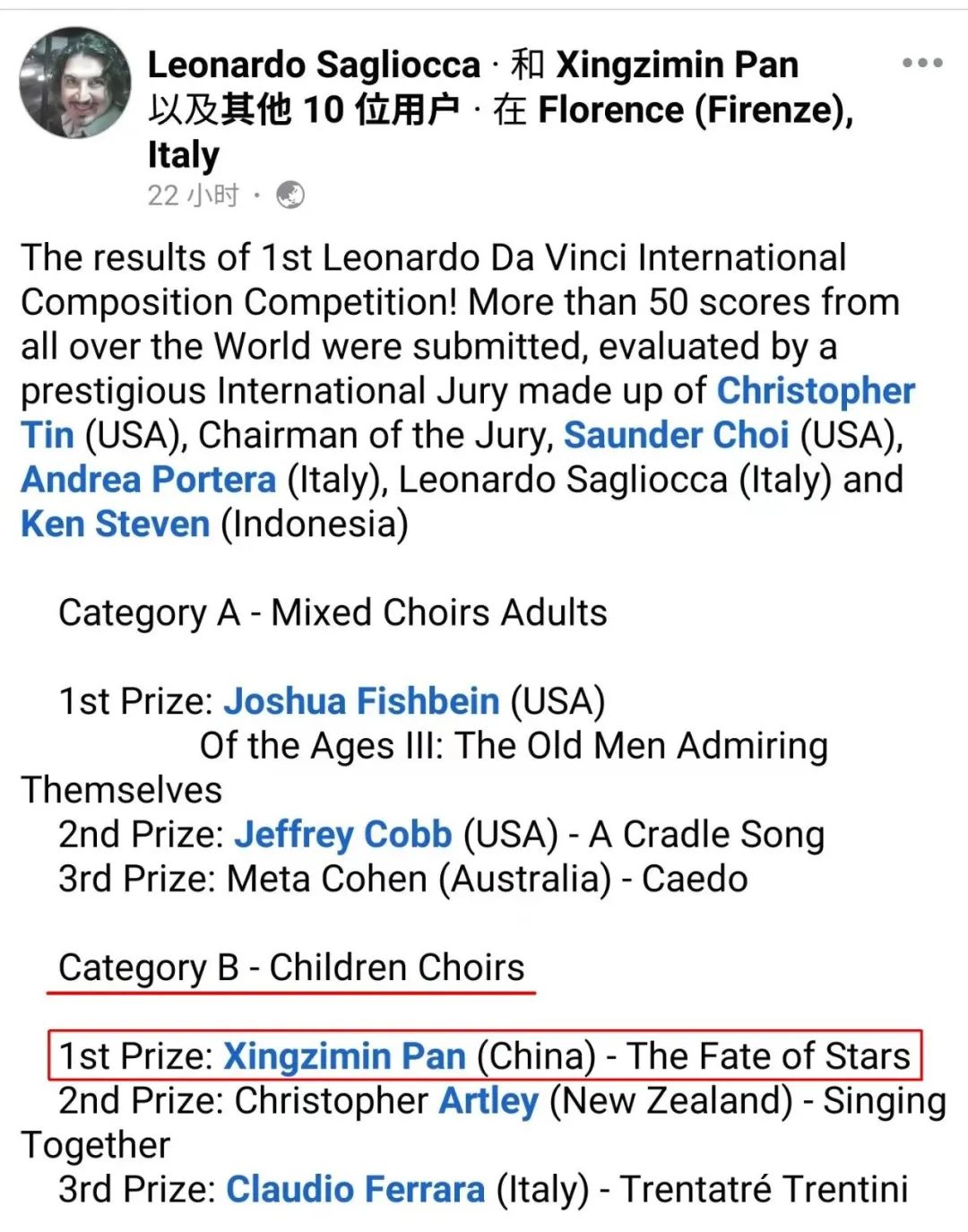Open Xingzimin Pan in Category B results
968x1232 pixels.
[344, 1056]
